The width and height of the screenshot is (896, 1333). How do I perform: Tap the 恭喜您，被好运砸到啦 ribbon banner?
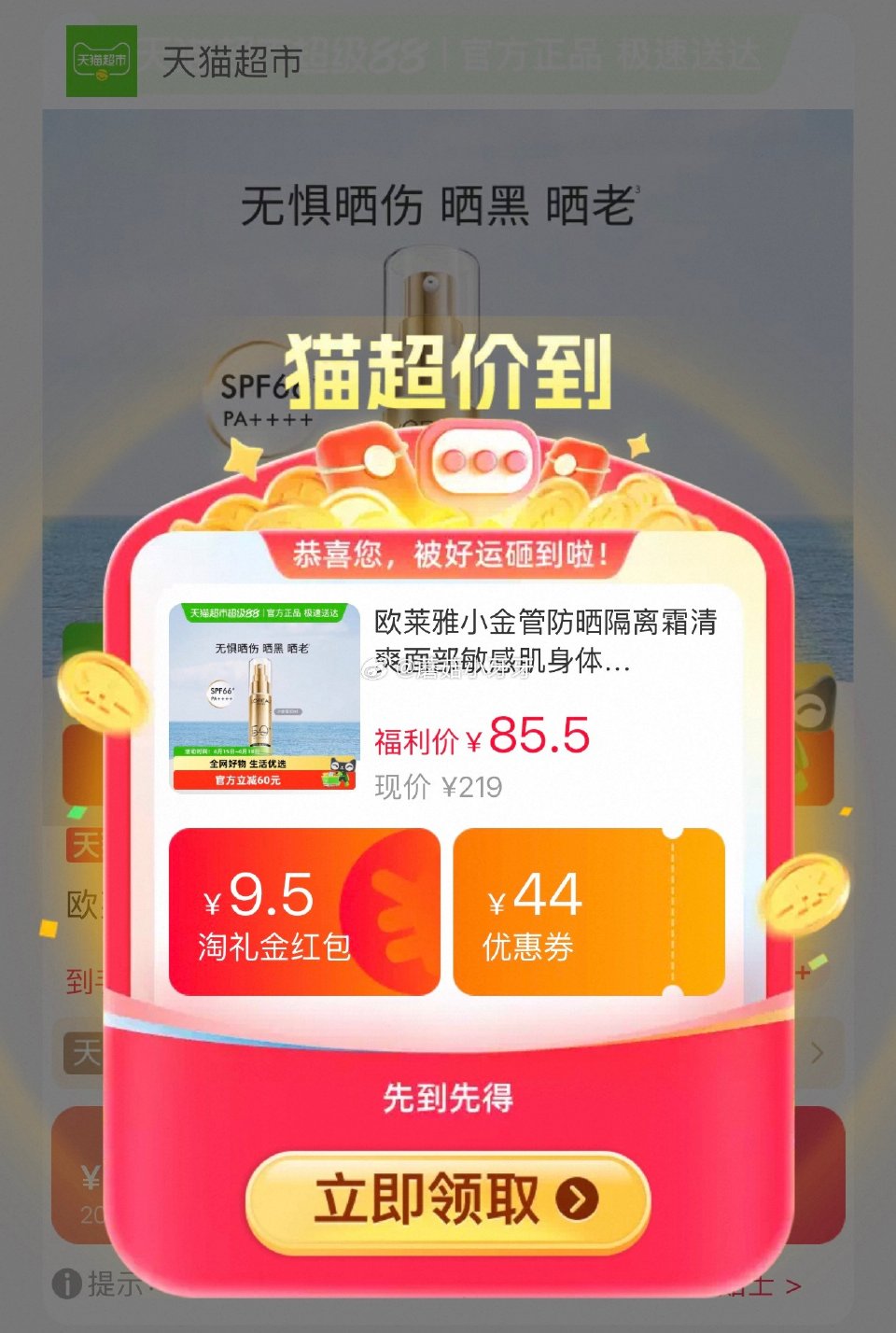pos(448,551)
